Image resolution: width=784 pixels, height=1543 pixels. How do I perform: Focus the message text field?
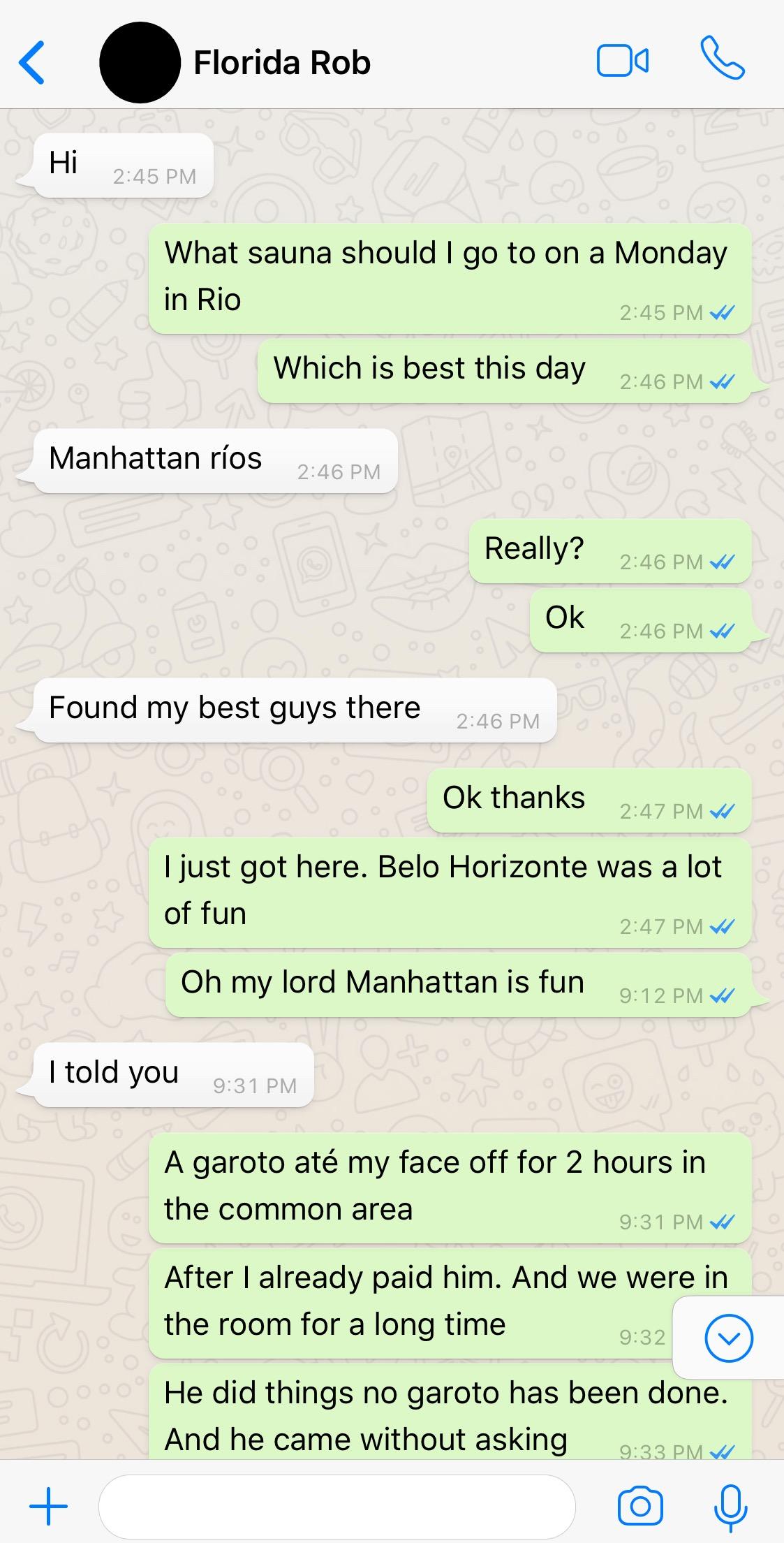(x=336, y=1507)
